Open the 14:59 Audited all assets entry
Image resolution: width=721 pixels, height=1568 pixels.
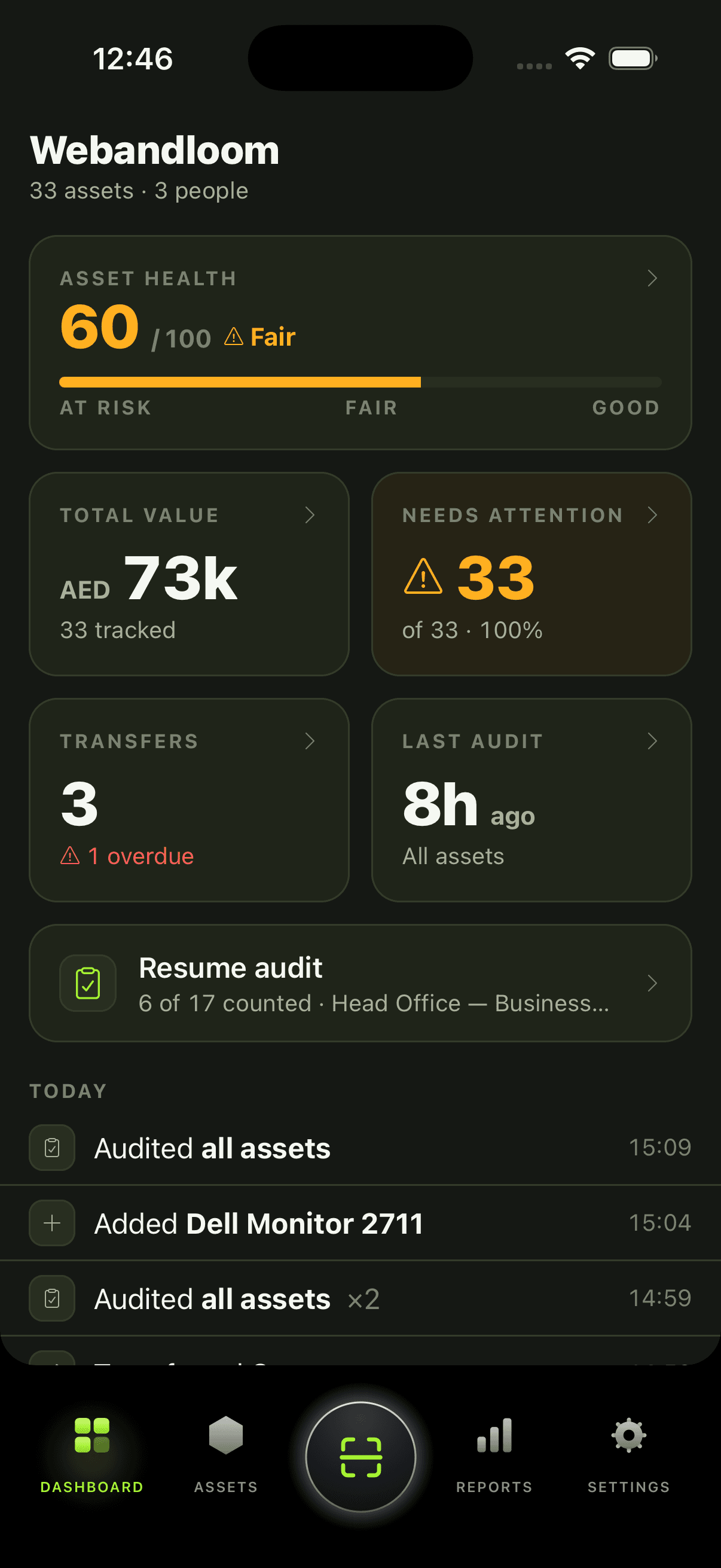tap(360, 1298)
